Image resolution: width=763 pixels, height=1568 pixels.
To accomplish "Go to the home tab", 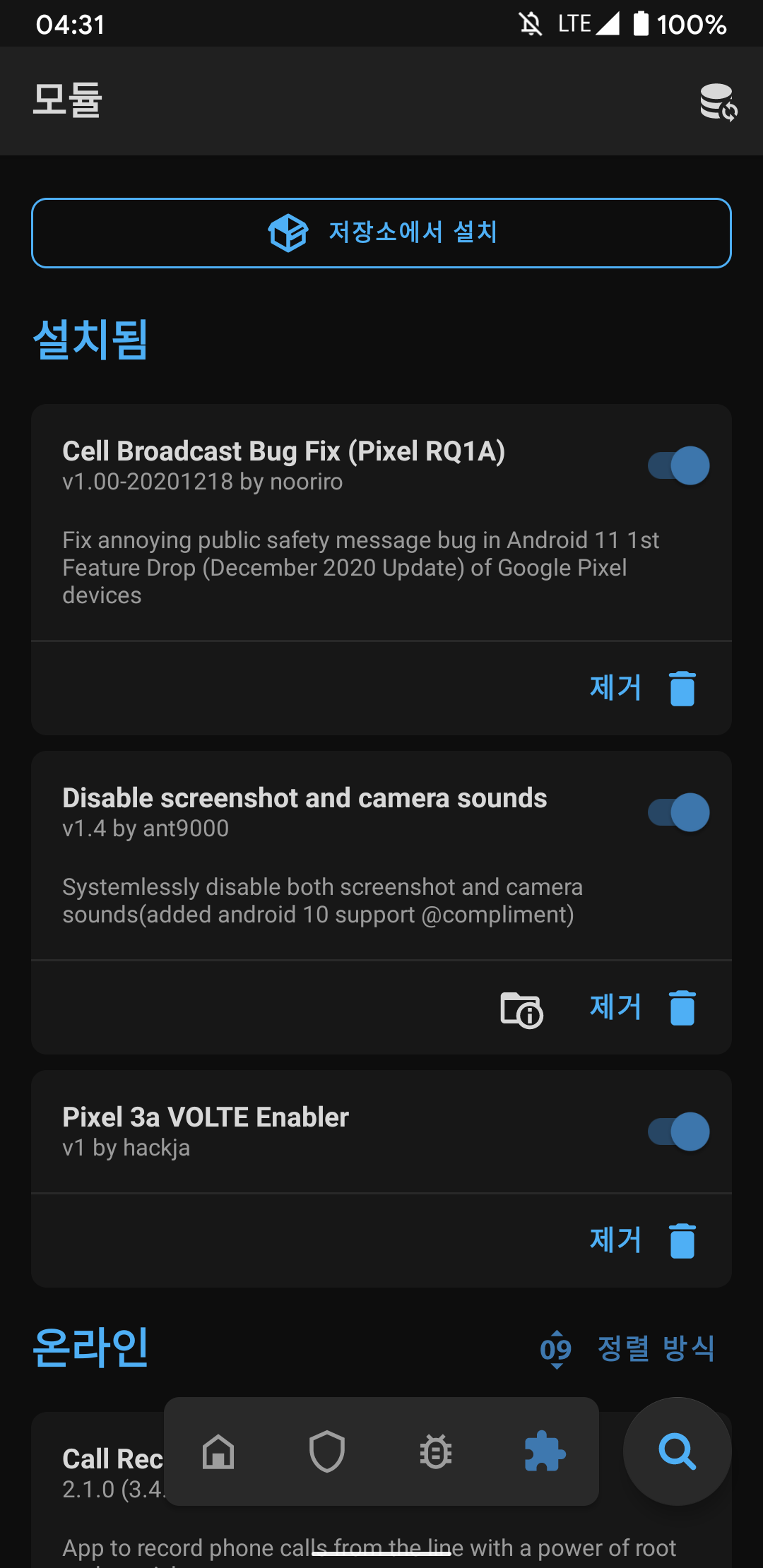I will point(218,1452).
